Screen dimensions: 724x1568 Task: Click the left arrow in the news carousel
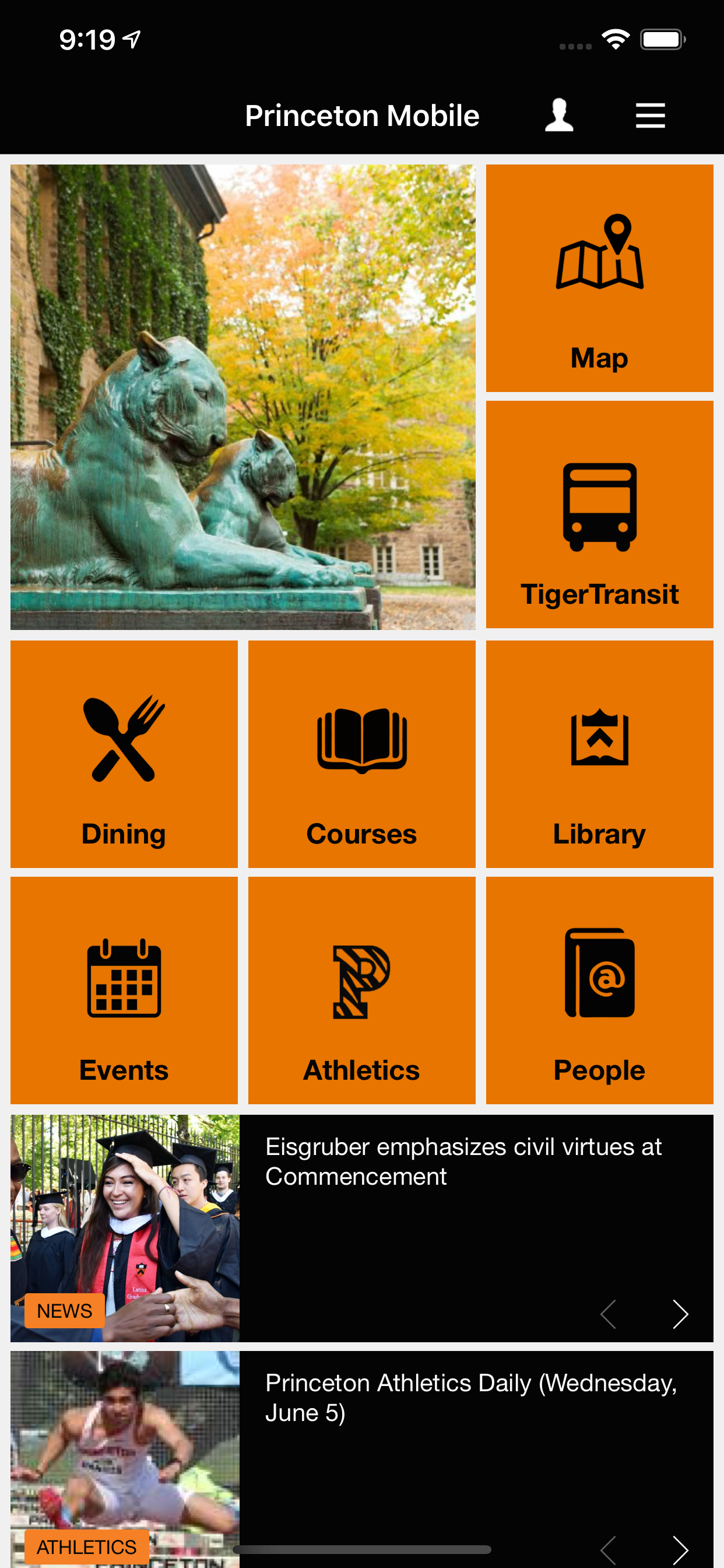[609, 1313]
